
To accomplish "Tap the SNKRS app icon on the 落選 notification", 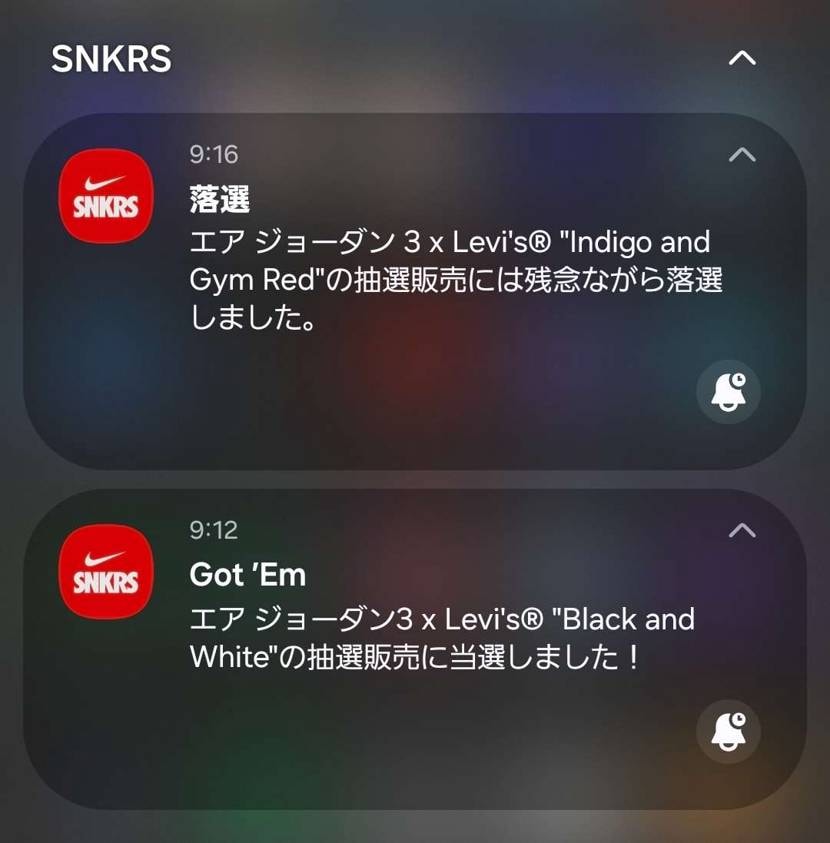I will (105, 195).
